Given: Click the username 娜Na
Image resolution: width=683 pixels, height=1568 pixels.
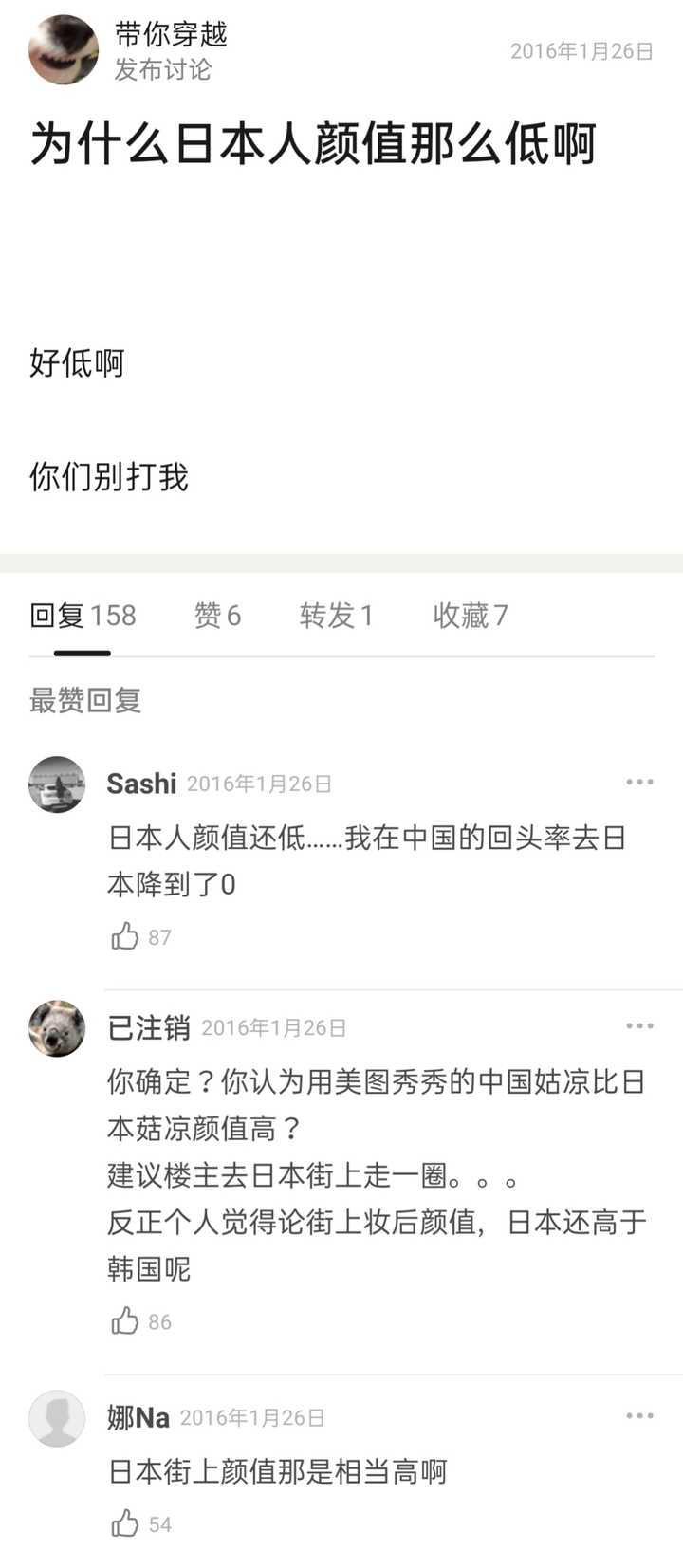Looking at the screenshot, I should pyautogui.click(x=138, y=1417).
